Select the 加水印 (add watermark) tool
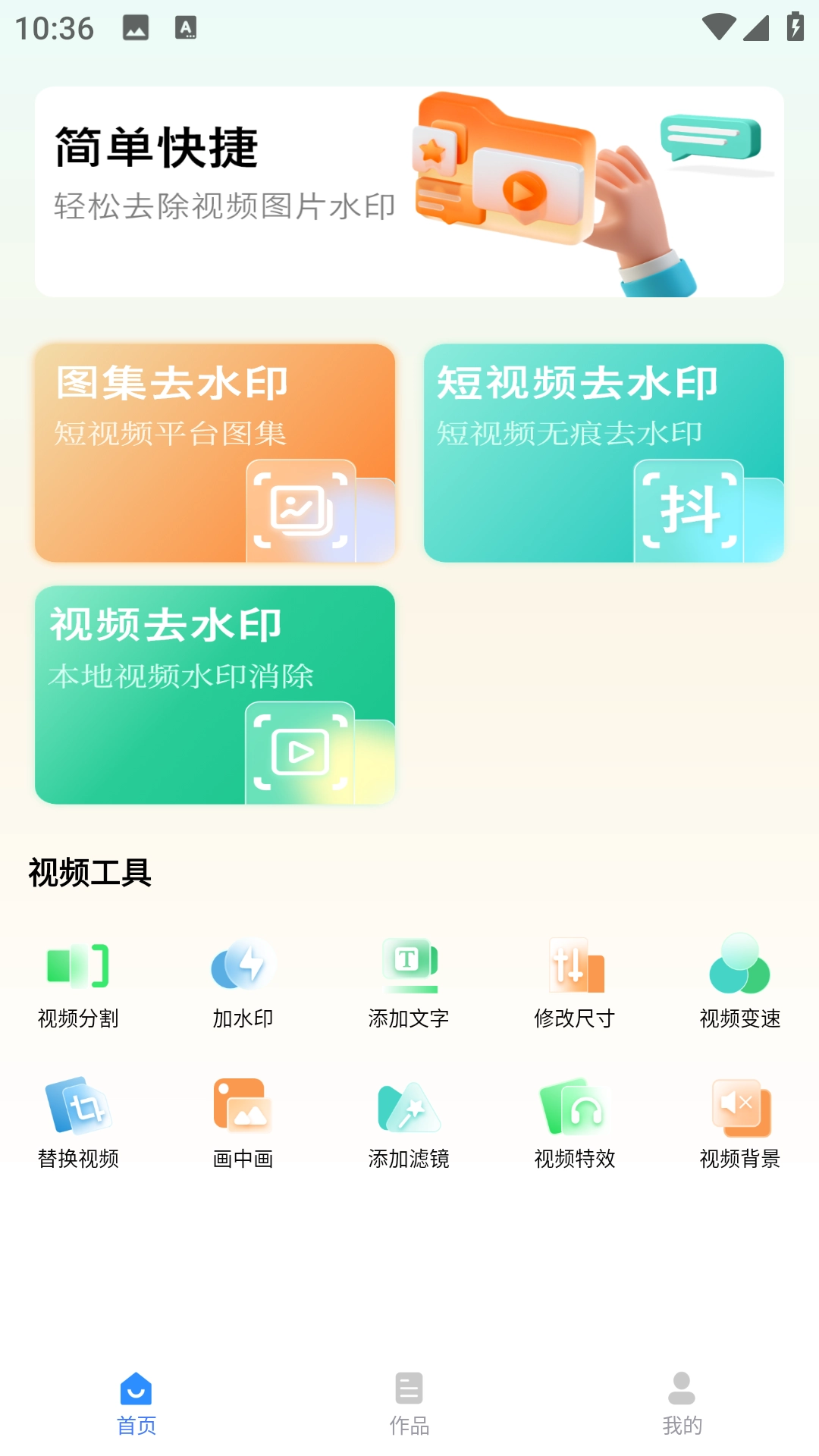This screenshot has width=819, height=1456. point(243,982)
